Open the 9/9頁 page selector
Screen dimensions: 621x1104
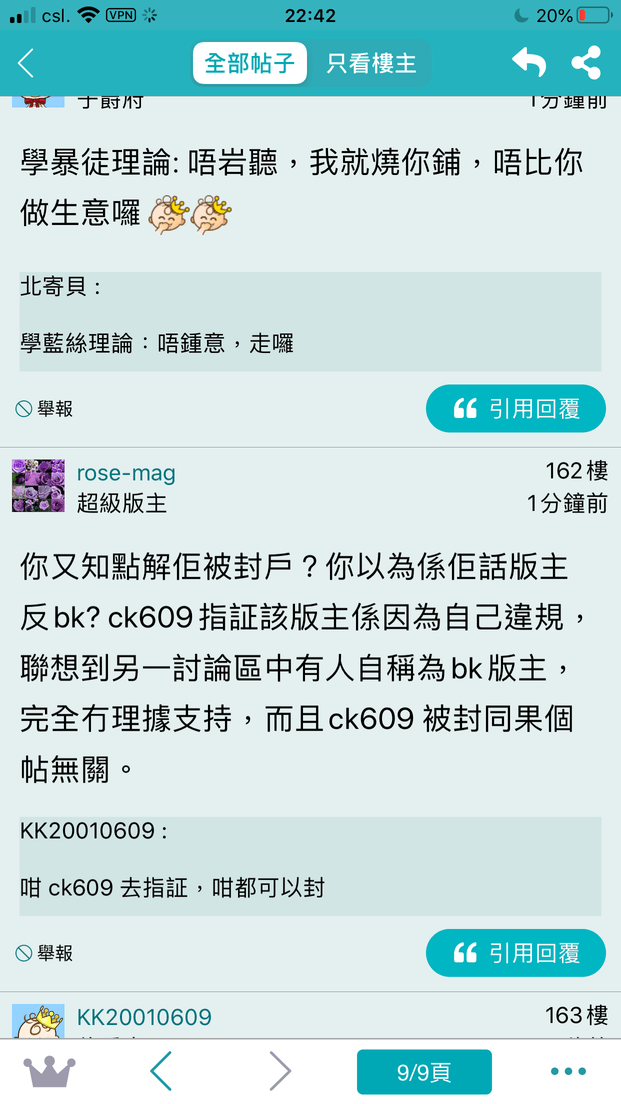pos(424,1072)
